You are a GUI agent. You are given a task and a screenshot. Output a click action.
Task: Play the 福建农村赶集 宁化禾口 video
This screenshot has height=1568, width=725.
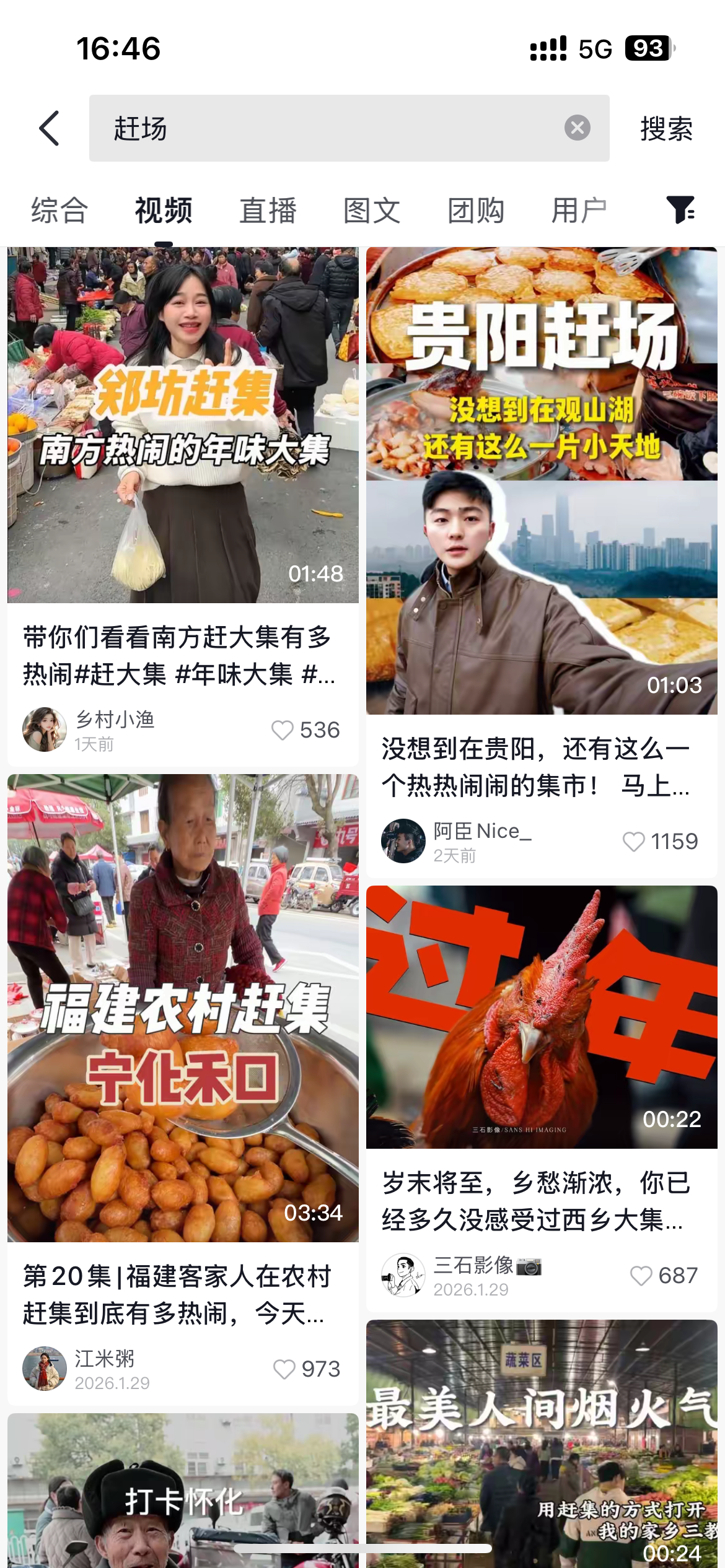183,1008
